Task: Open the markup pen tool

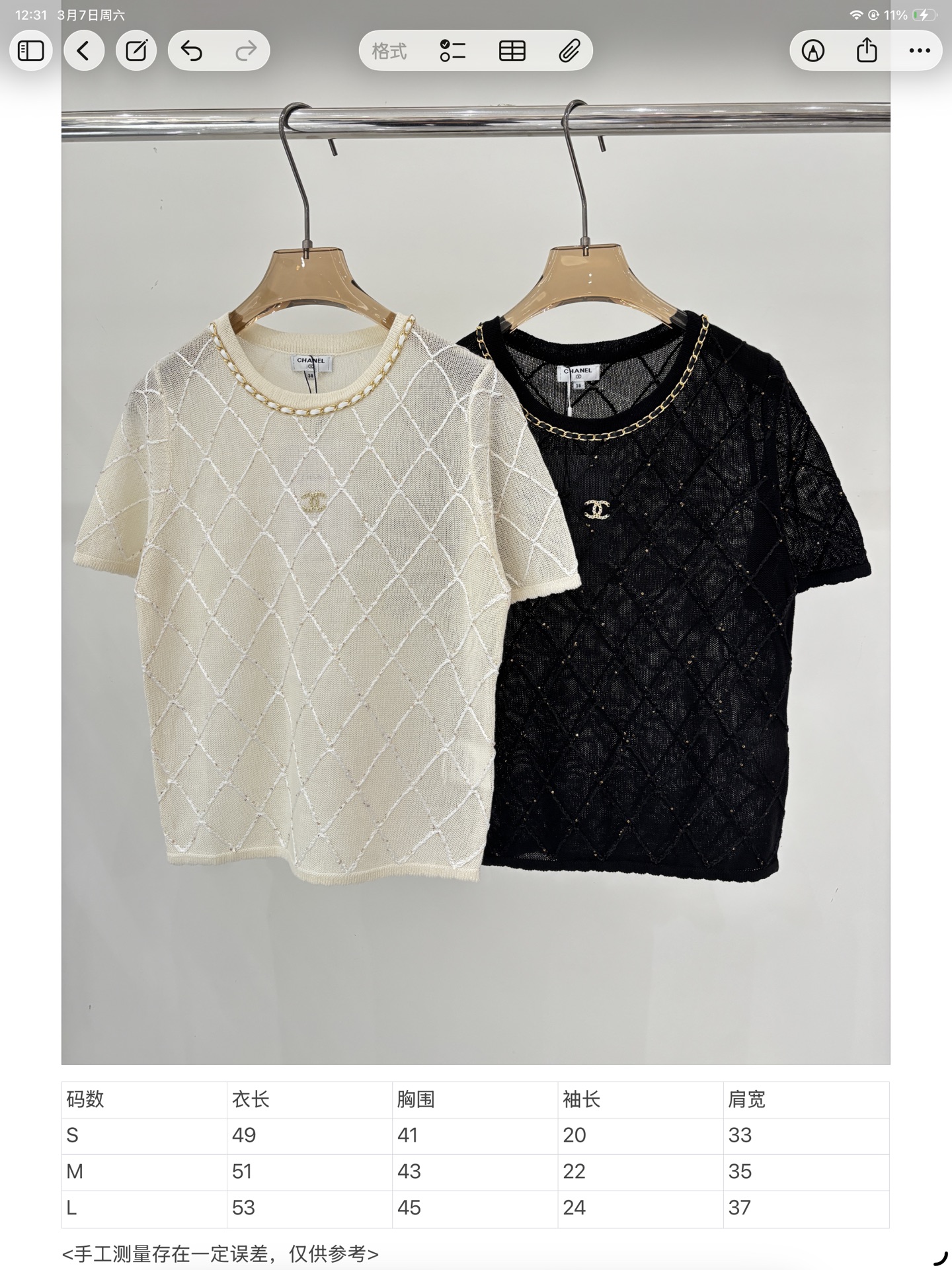Action: coord(813,51)
